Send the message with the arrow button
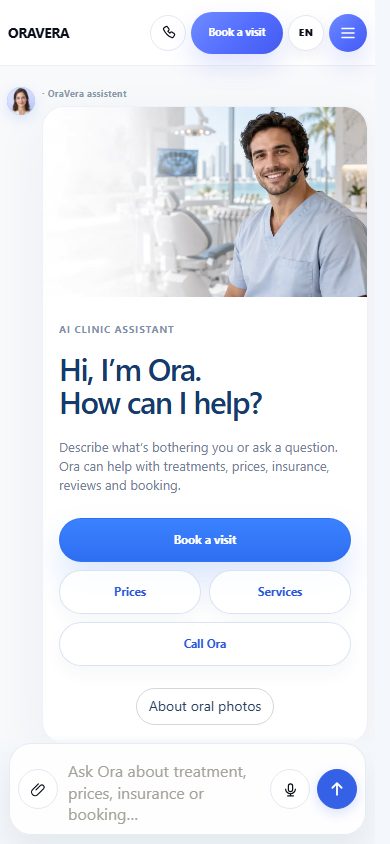 pos(337,789)
